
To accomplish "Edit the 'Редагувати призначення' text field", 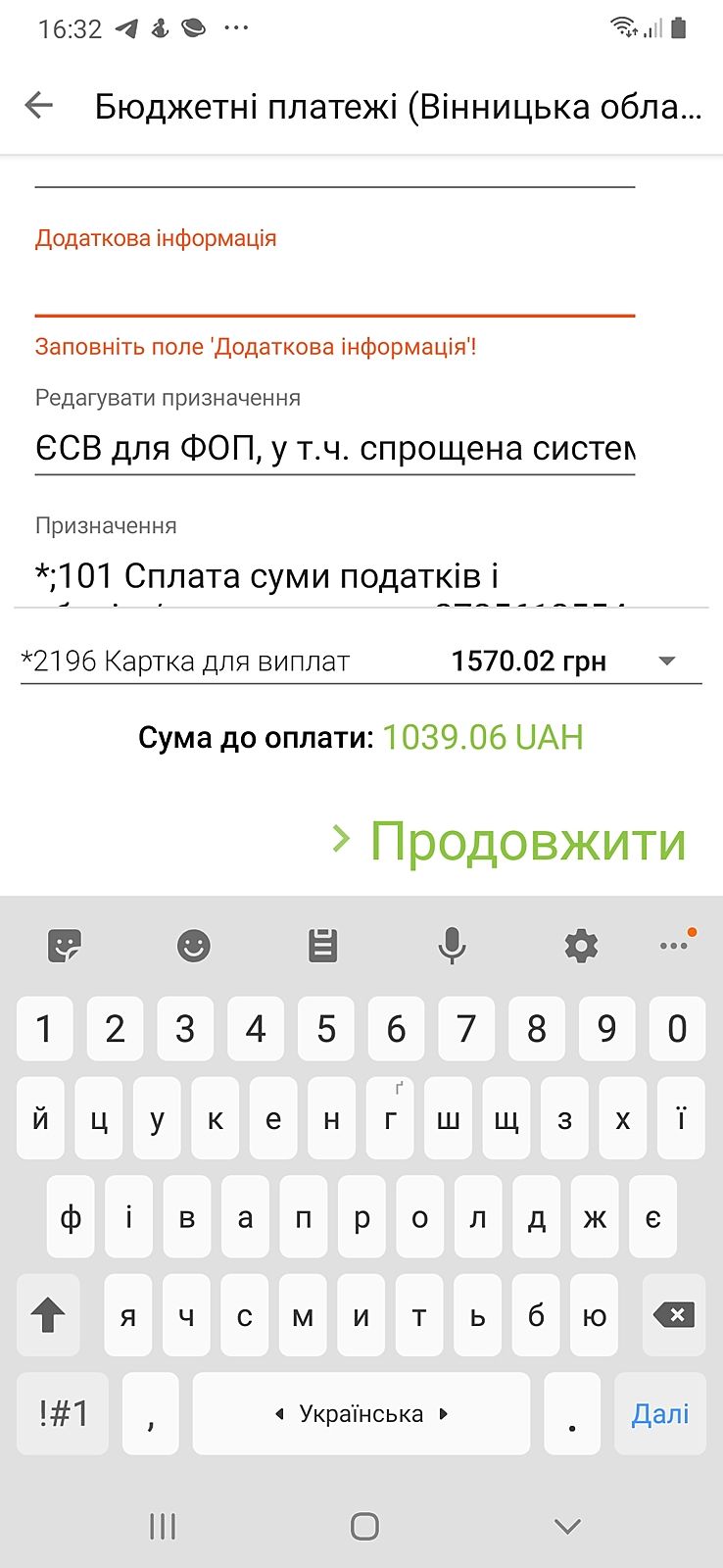I will 334,449.
